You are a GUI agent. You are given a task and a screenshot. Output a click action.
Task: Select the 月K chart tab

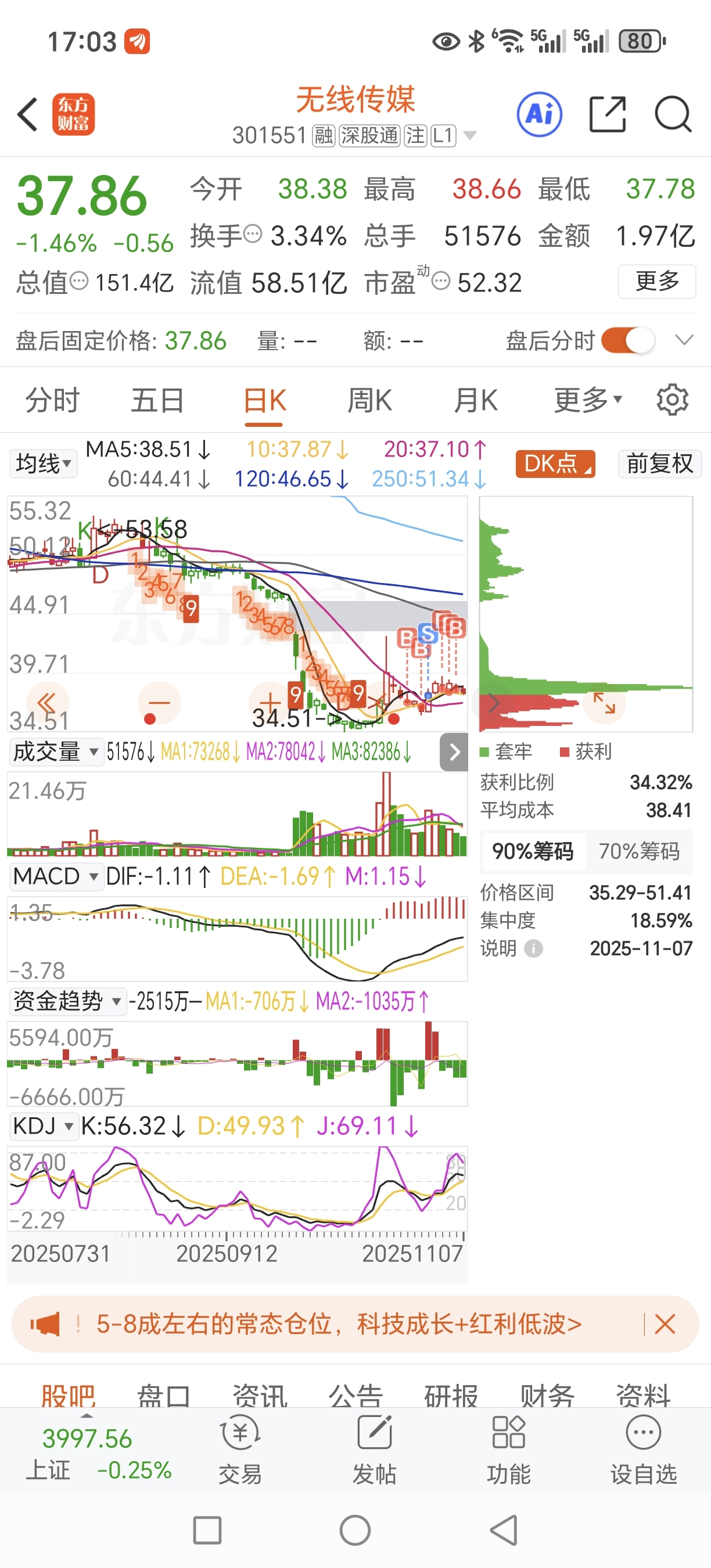(475, 401)
